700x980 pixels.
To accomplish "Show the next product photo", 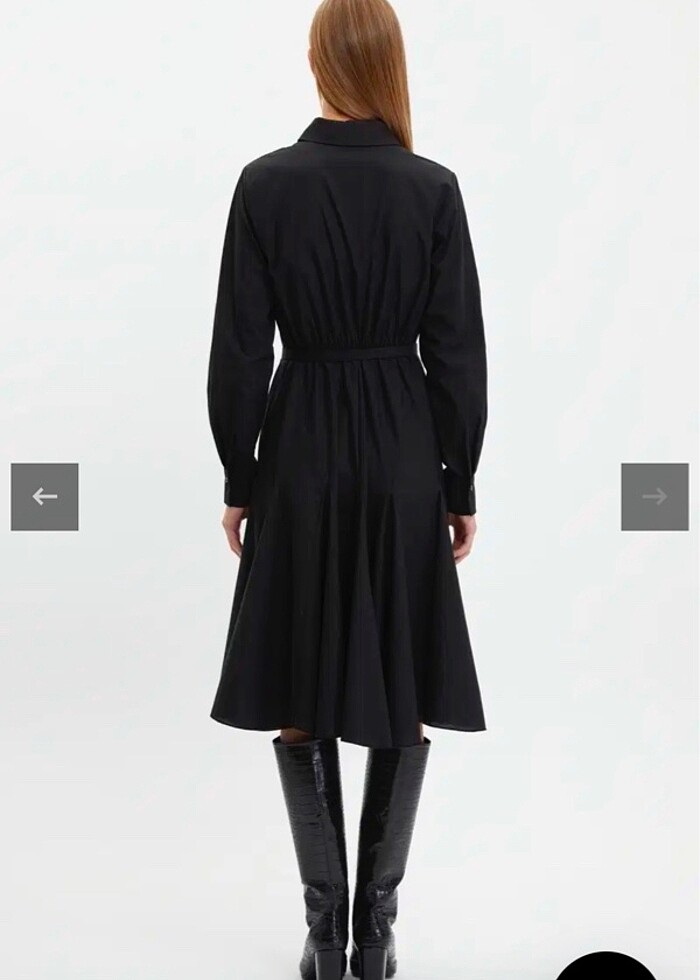I will pos(654,497).
